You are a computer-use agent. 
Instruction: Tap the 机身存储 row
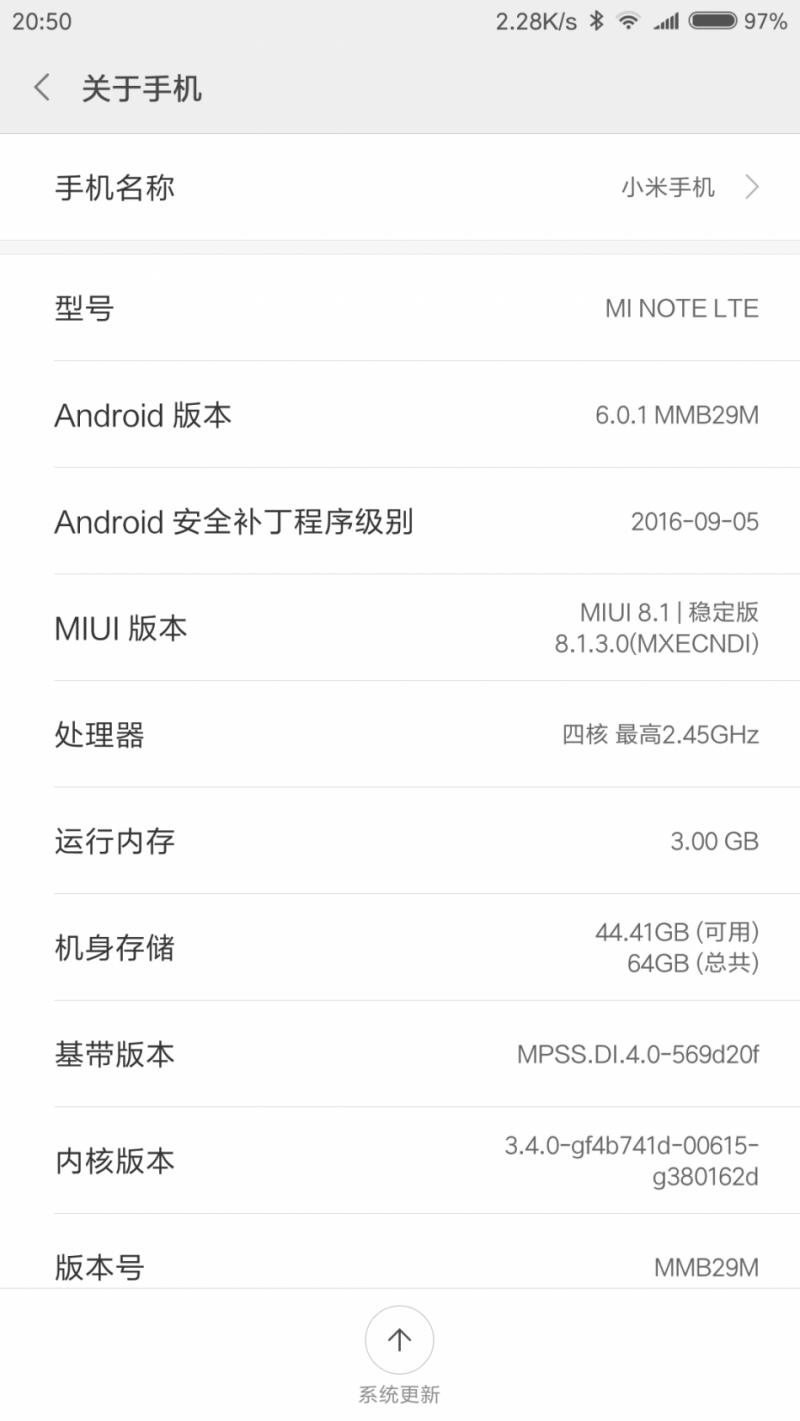400,948
